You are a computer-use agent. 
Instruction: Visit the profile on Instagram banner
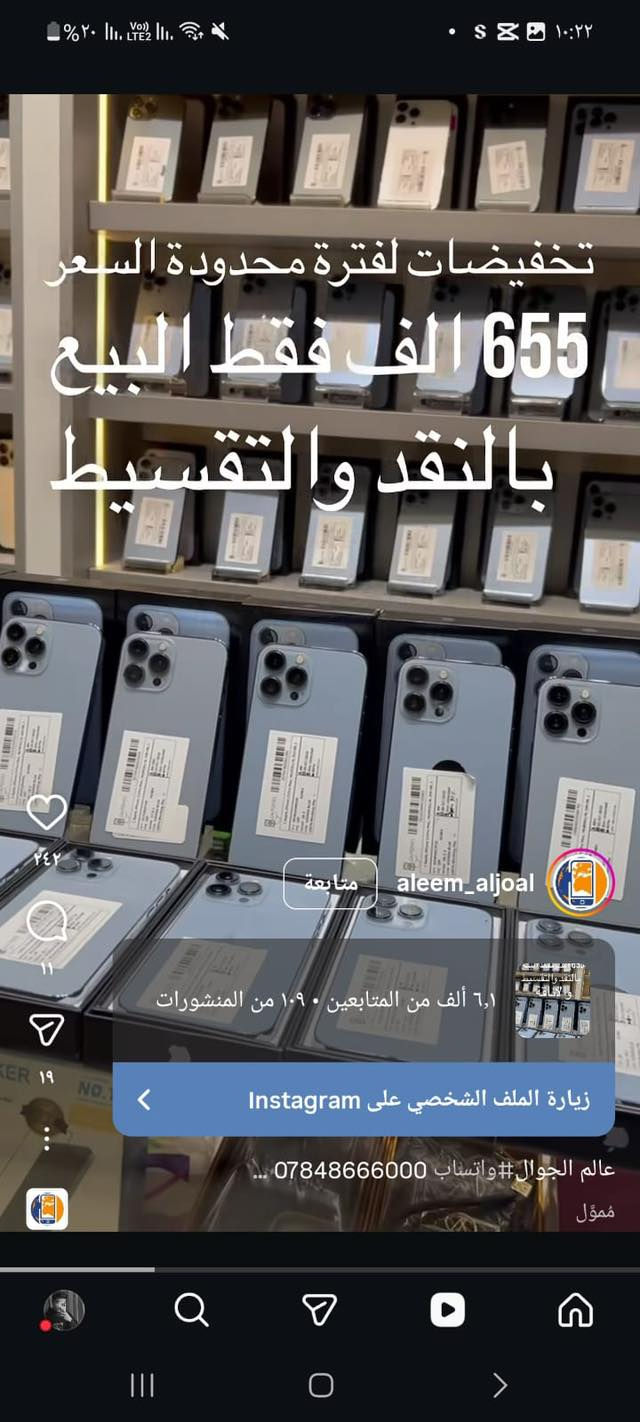364,1100
